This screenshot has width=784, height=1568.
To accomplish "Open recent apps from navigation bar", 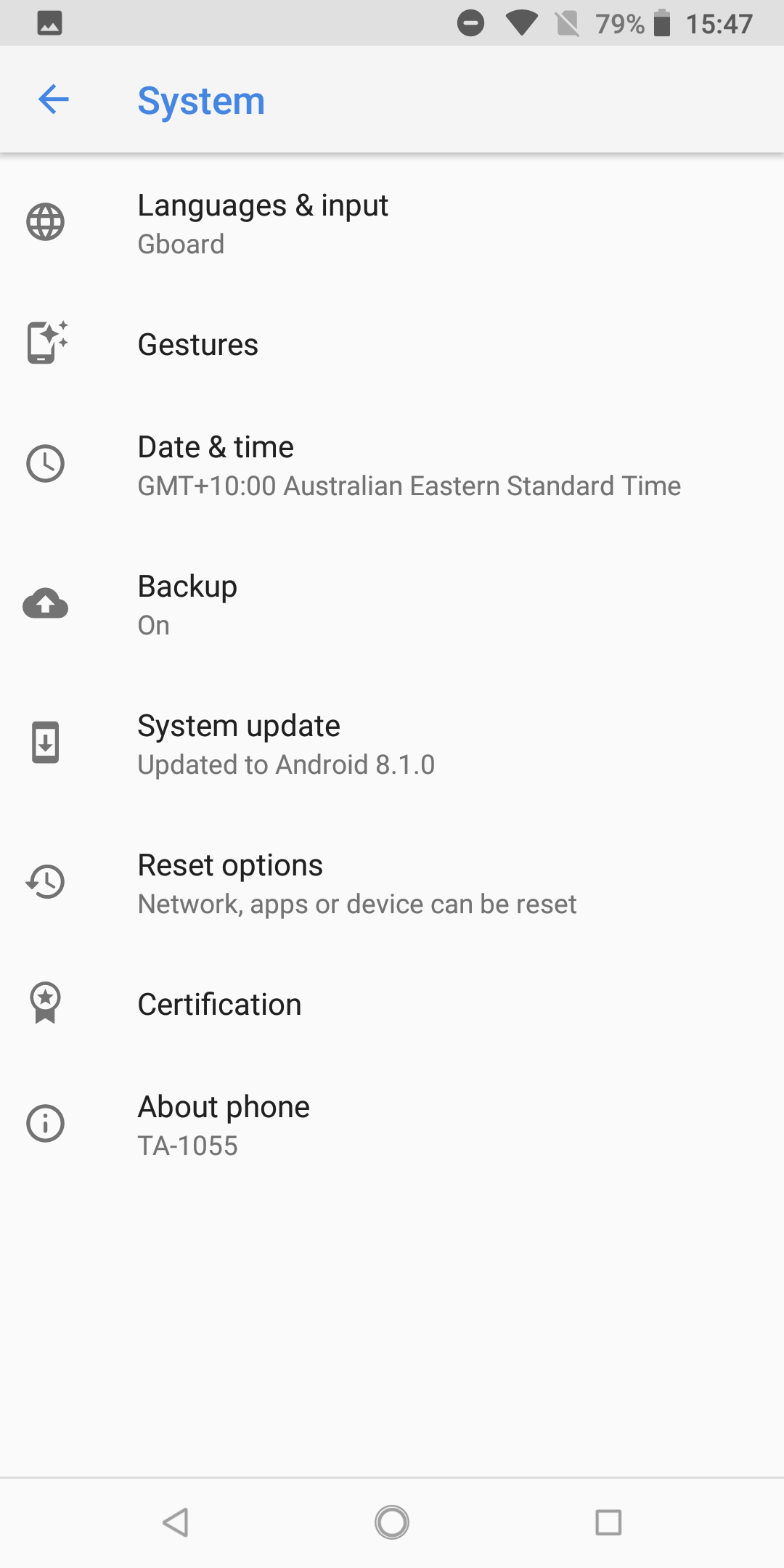I will click(x=608, y=1522).
